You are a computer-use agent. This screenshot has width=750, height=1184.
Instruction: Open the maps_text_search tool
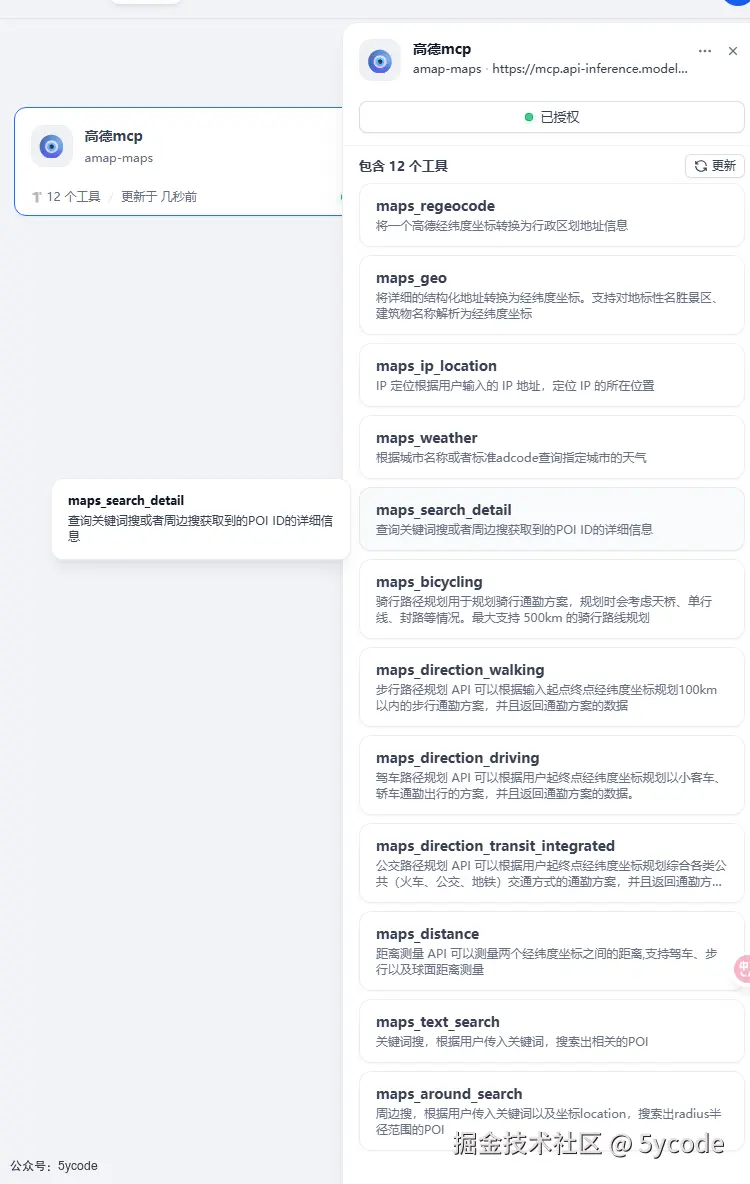(551, 1031)
